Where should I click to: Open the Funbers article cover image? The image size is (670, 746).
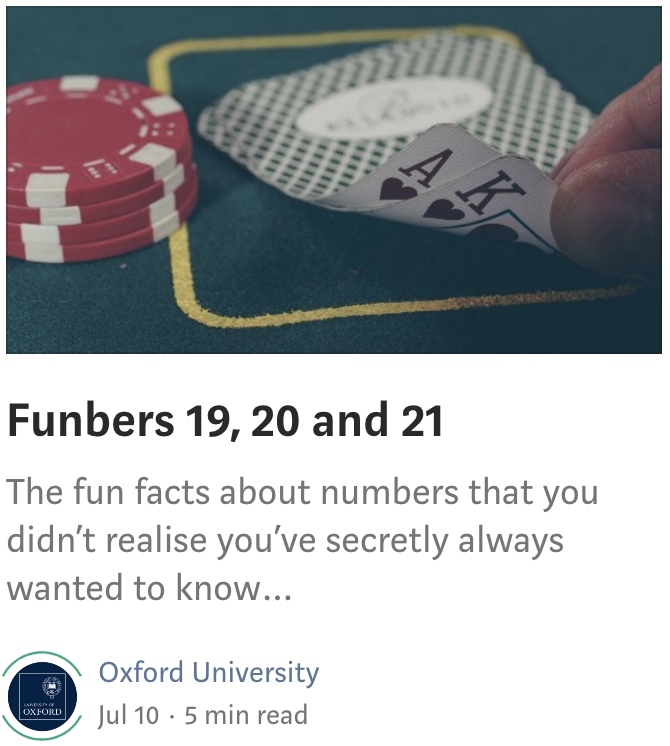pyautogui.click(x=334, y=180)
